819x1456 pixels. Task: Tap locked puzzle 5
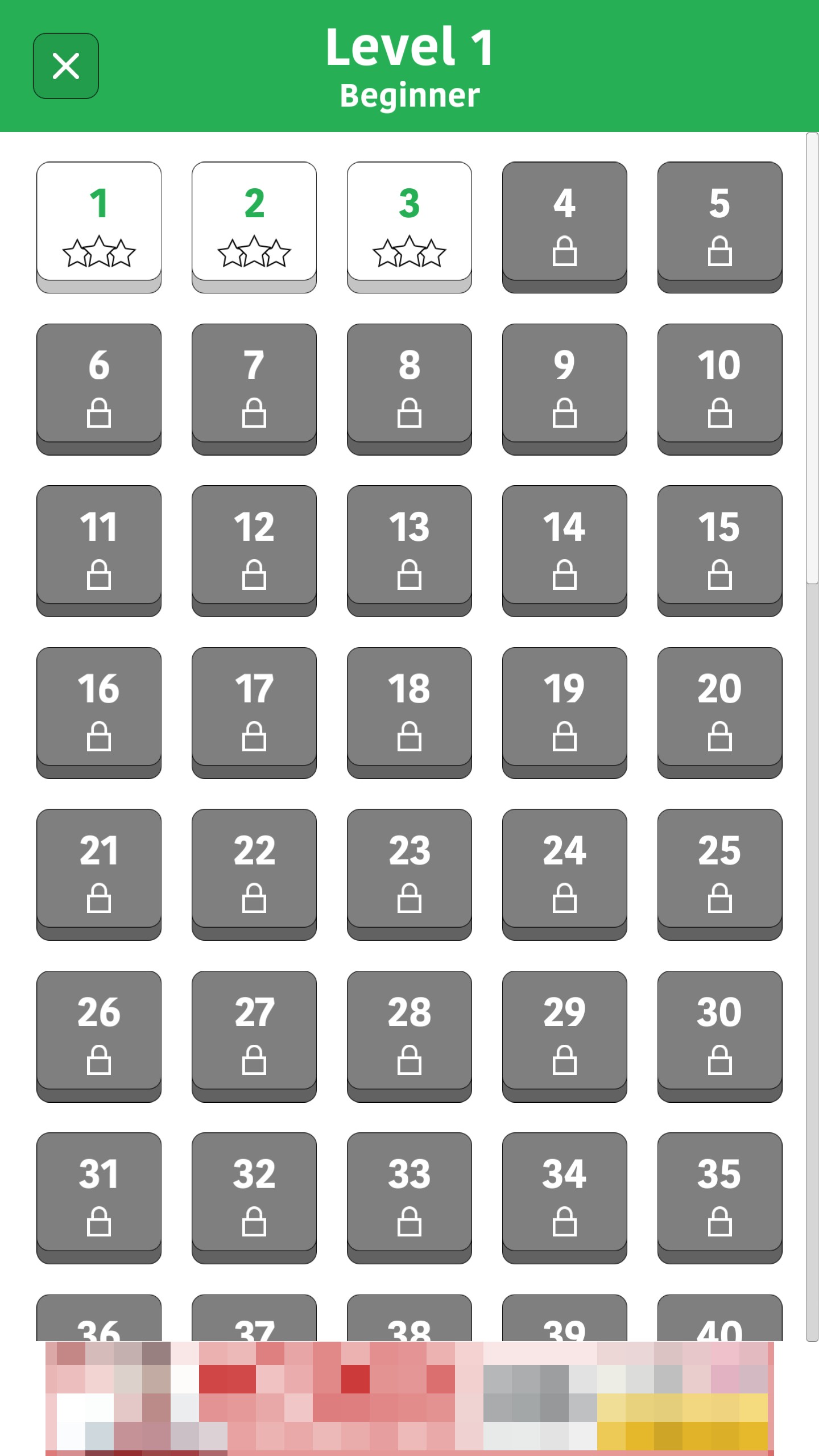click(x=720, y=223)
